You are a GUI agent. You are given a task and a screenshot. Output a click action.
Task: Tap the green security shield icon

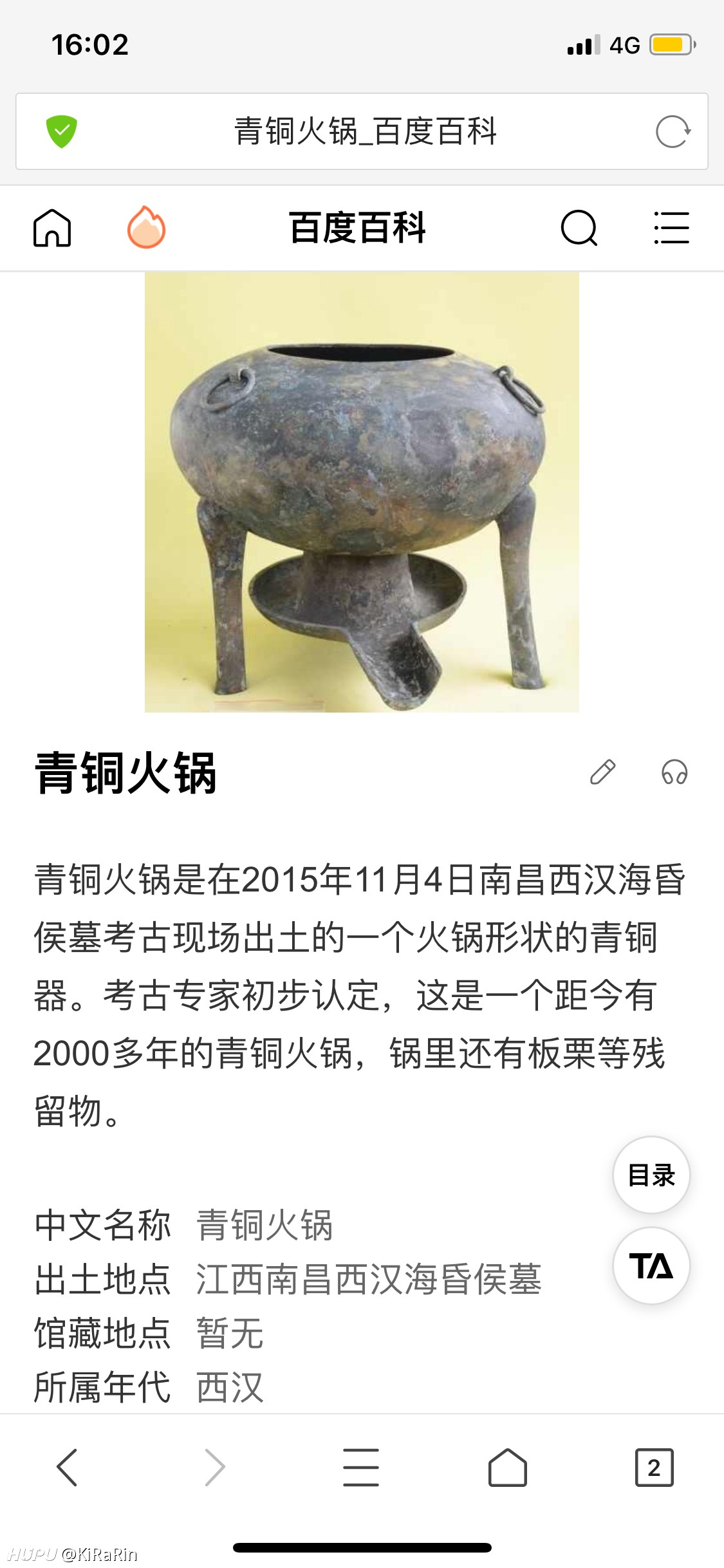(x=62, y=131)
